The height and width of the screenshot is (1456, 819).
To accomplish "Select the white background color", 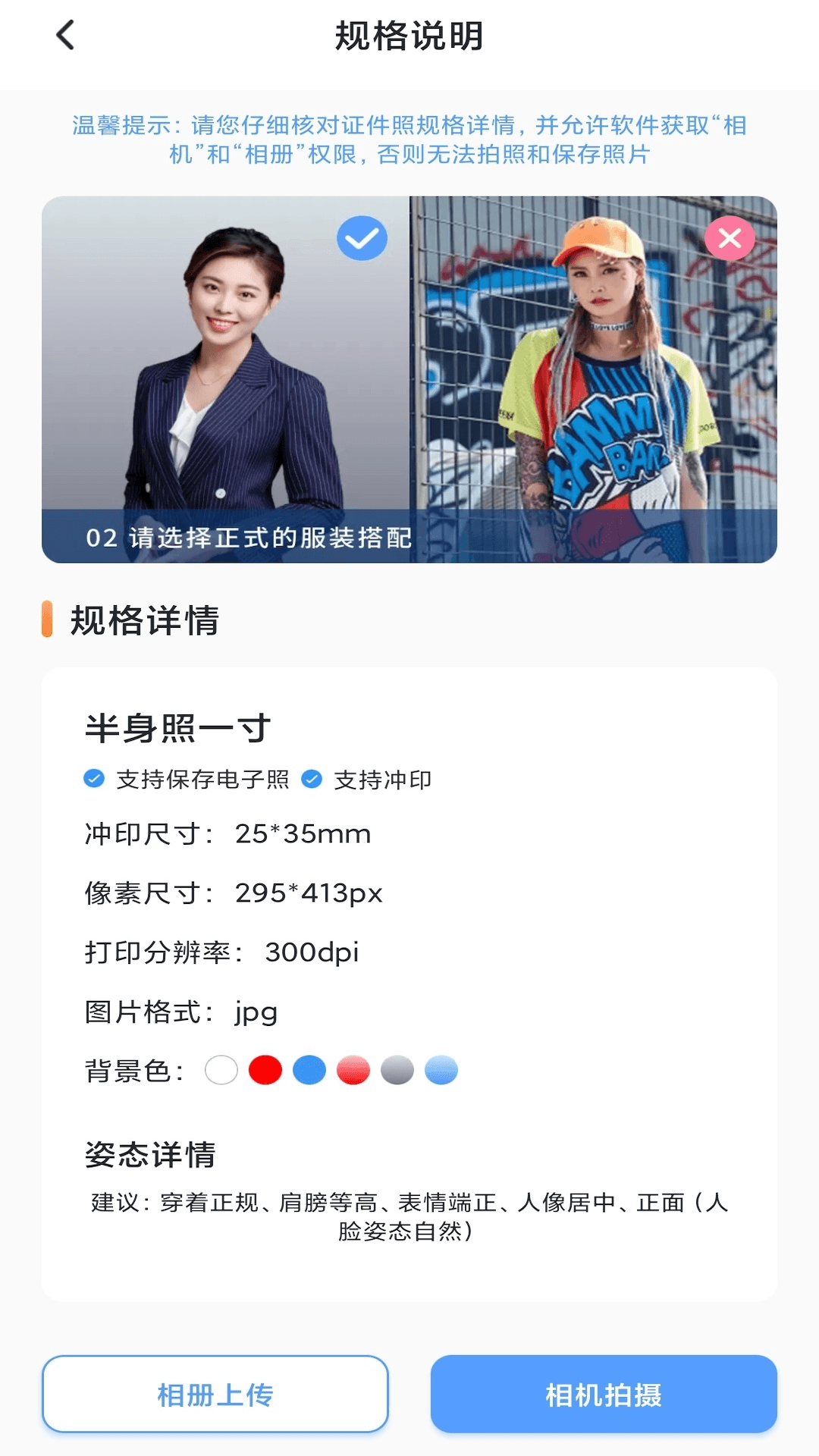I will tap(221, 1070).
